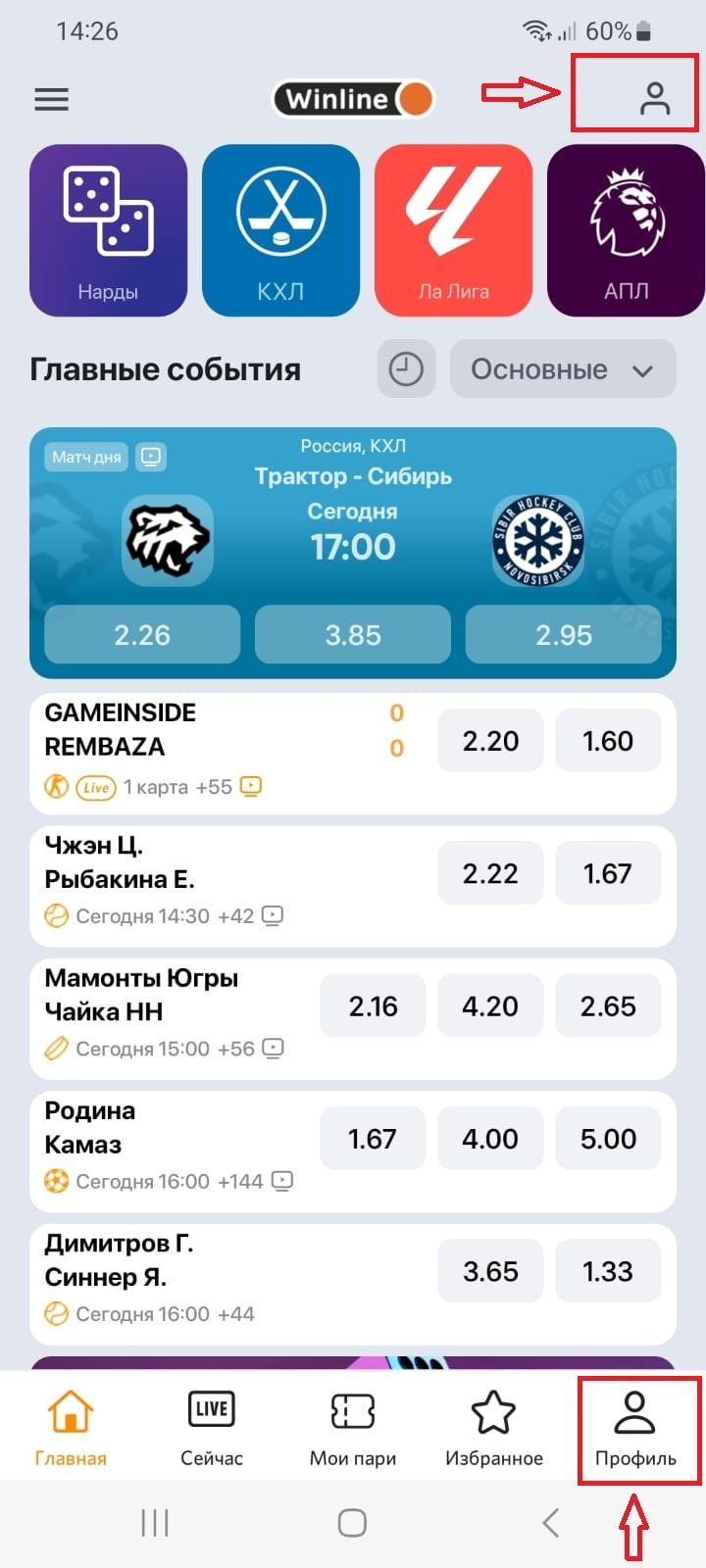Go to the Мои пари tab
The width and height of the screenshot is (706, 1568).
tap(353, 1426)
